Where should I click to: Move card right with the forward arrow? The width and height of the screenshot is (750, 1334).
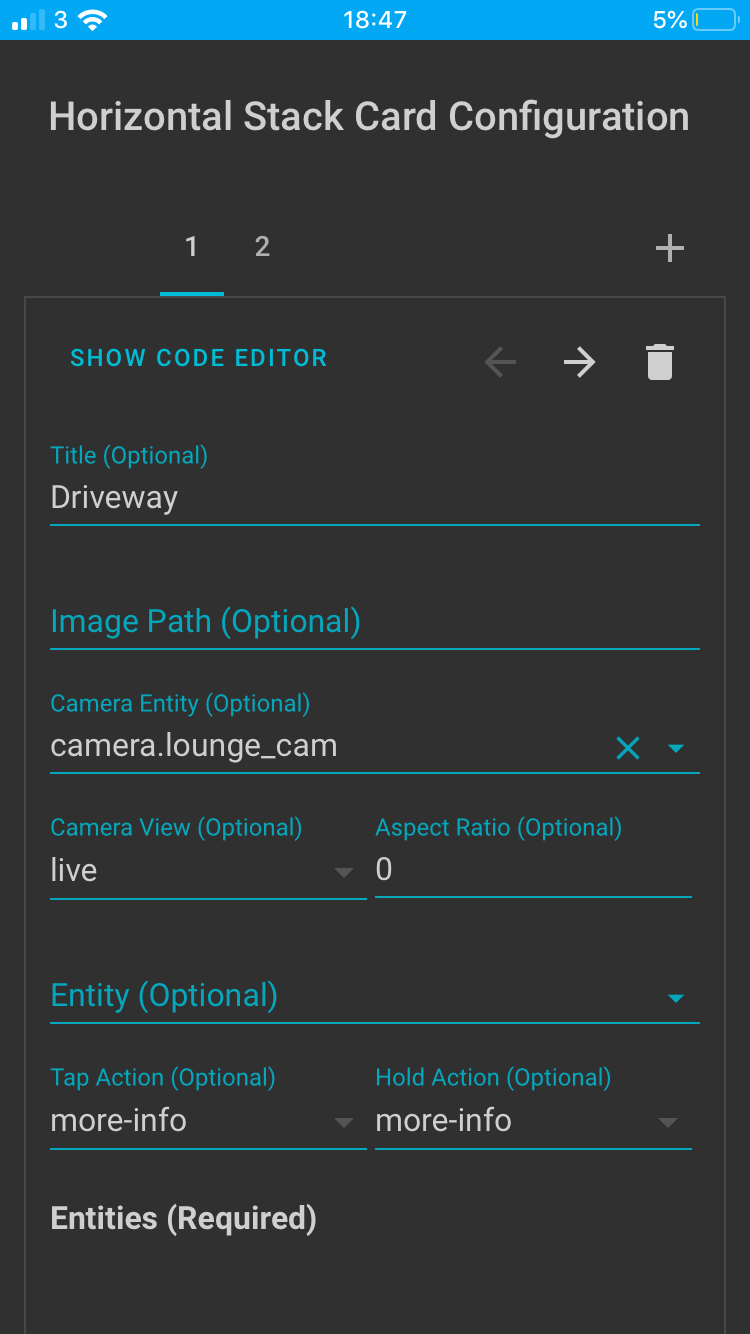point(579,362)
